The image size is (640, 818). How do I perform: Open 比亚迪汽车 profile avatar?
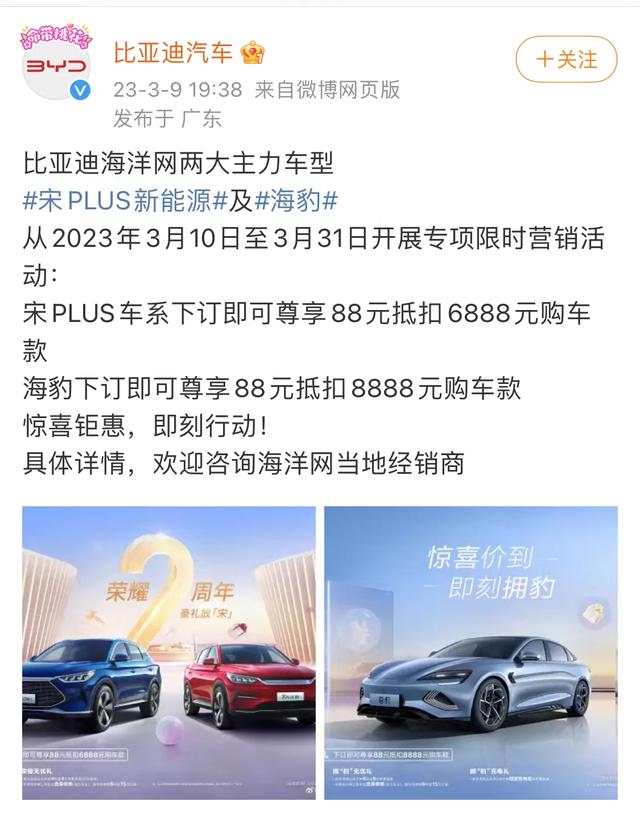pyautogui.click(x=56, y=65)
